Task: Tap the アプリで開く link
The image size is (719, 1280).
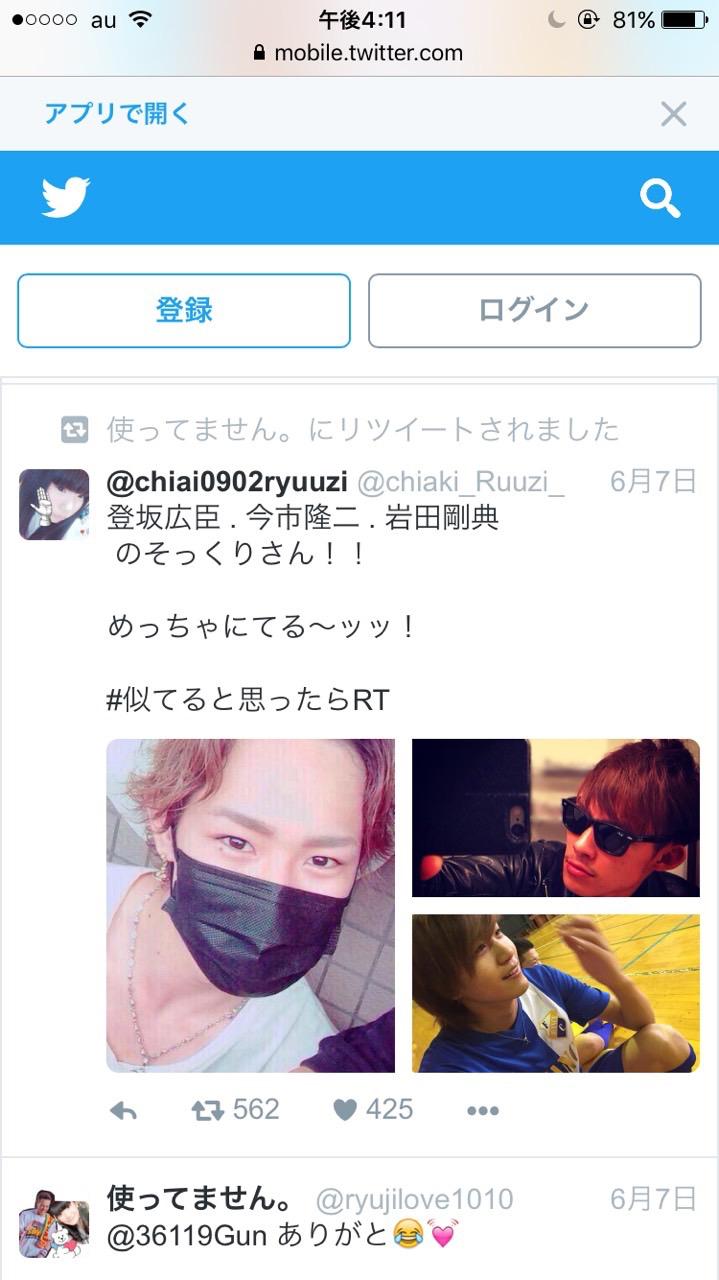Action: coord(116,113)
